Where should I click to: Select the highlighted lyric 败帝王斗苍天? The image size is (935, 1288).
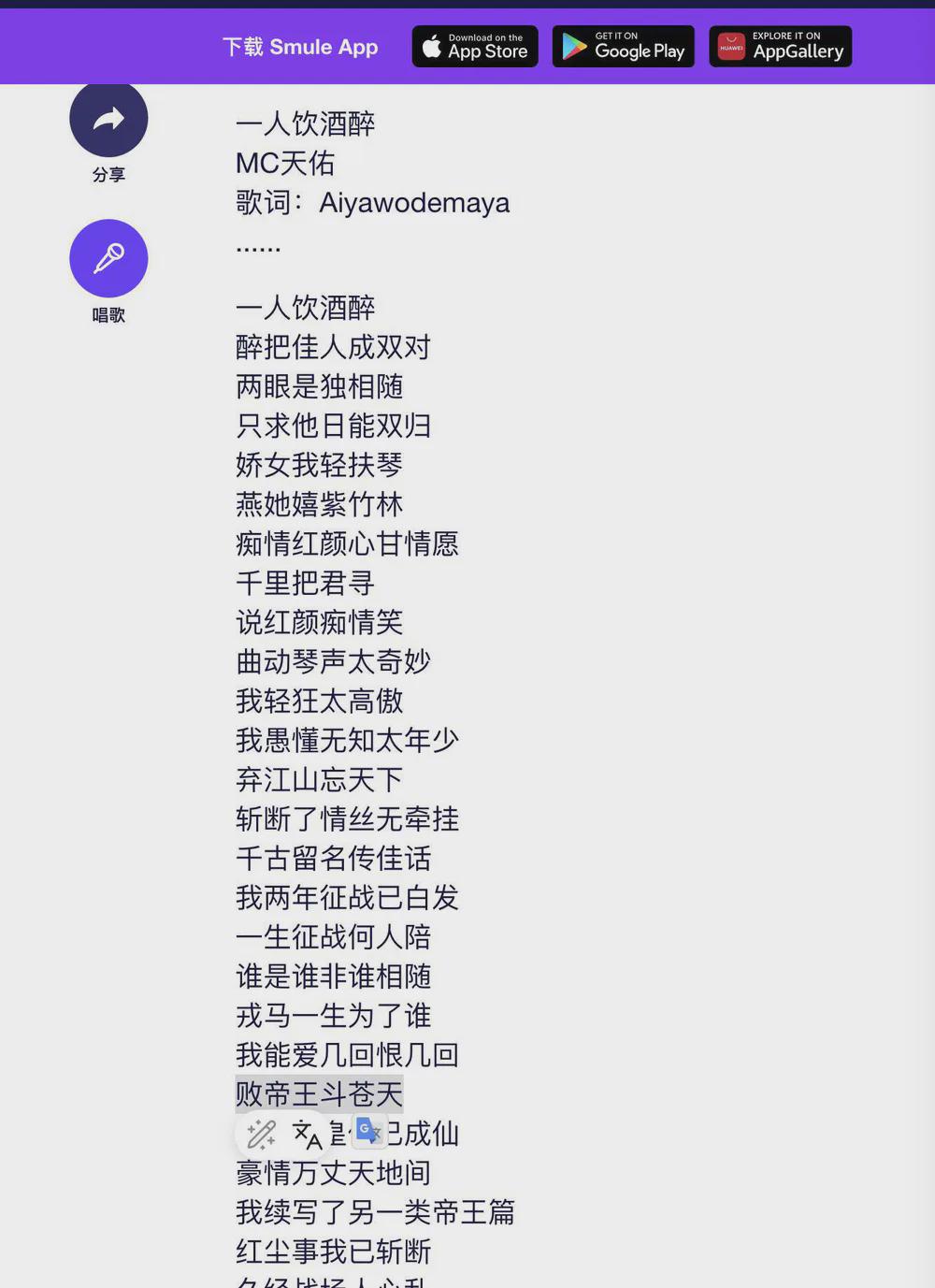319,1093
